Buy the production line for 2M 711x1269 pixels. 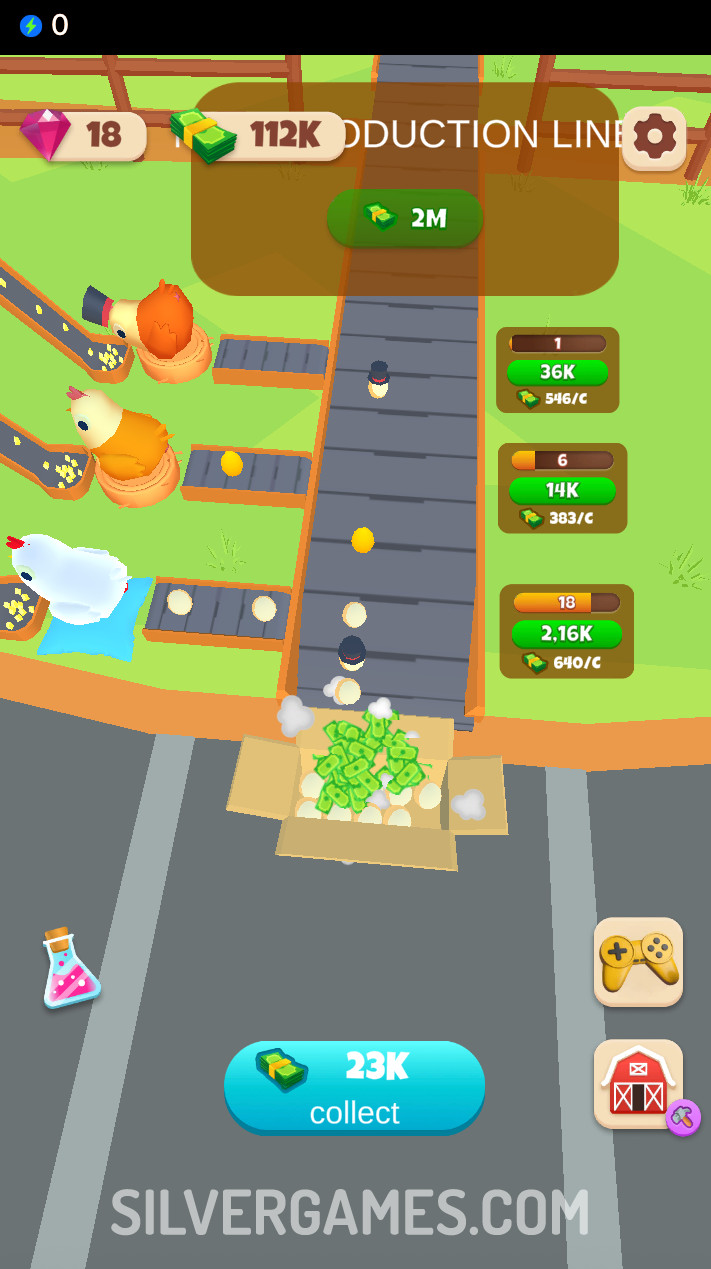[x=405, y=217]
